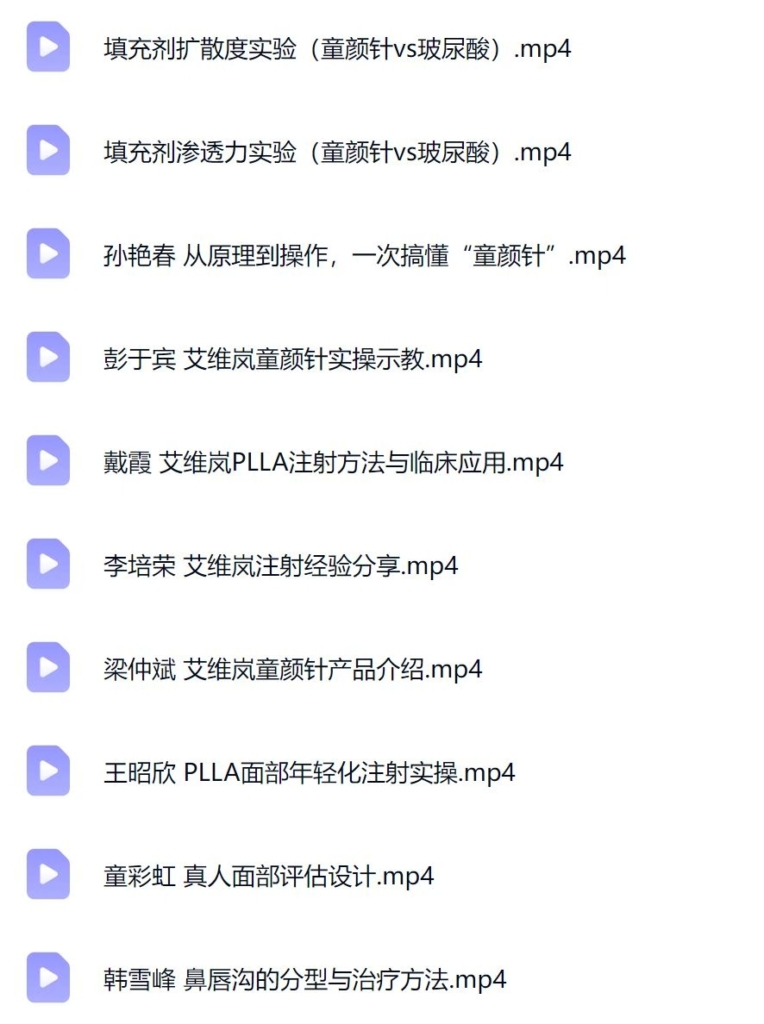Play the 填充剂渗透力实验 video
This screenshot has width=764, height=1024.
(x=47, y=152)
